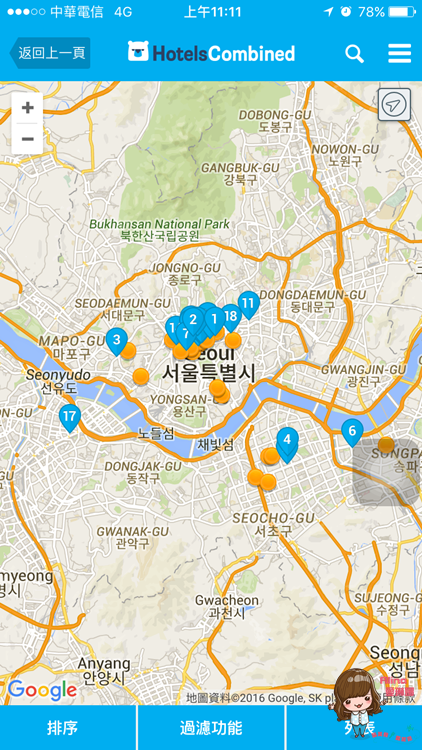422x750 pixels.
Task: Select hotel pin number 17
Action: click(70, 418)
